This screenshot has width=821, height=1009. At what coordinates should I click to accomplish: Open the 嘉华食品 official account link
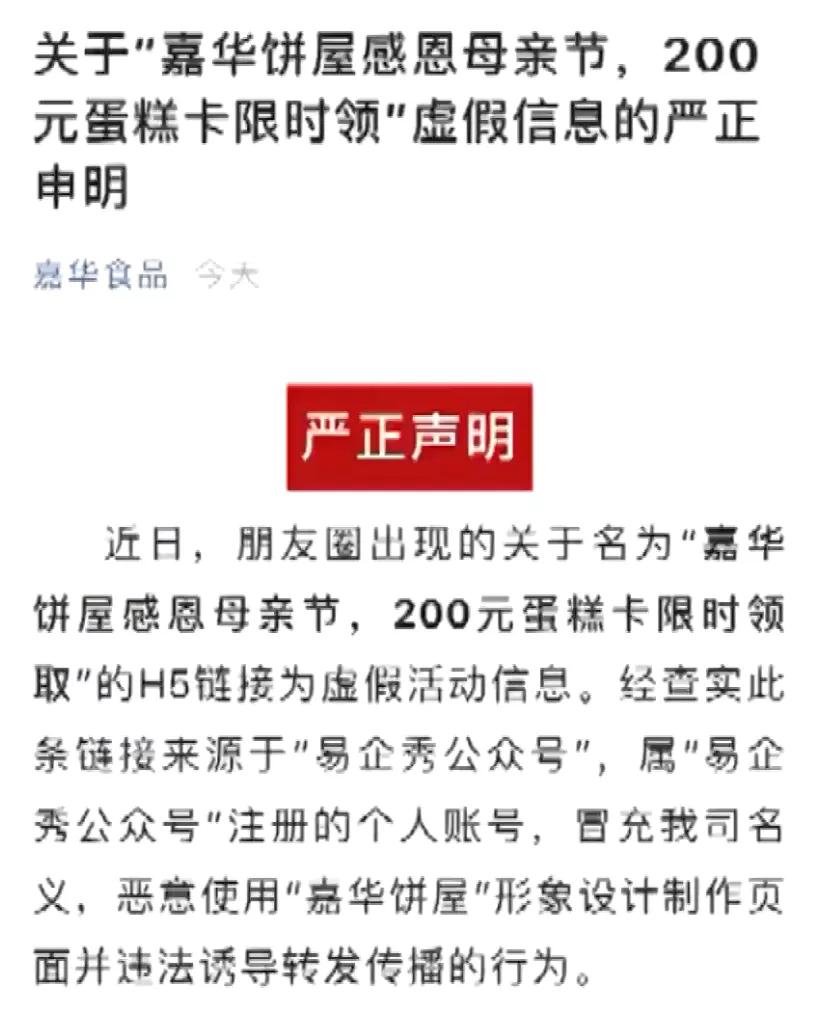point(100,274)
